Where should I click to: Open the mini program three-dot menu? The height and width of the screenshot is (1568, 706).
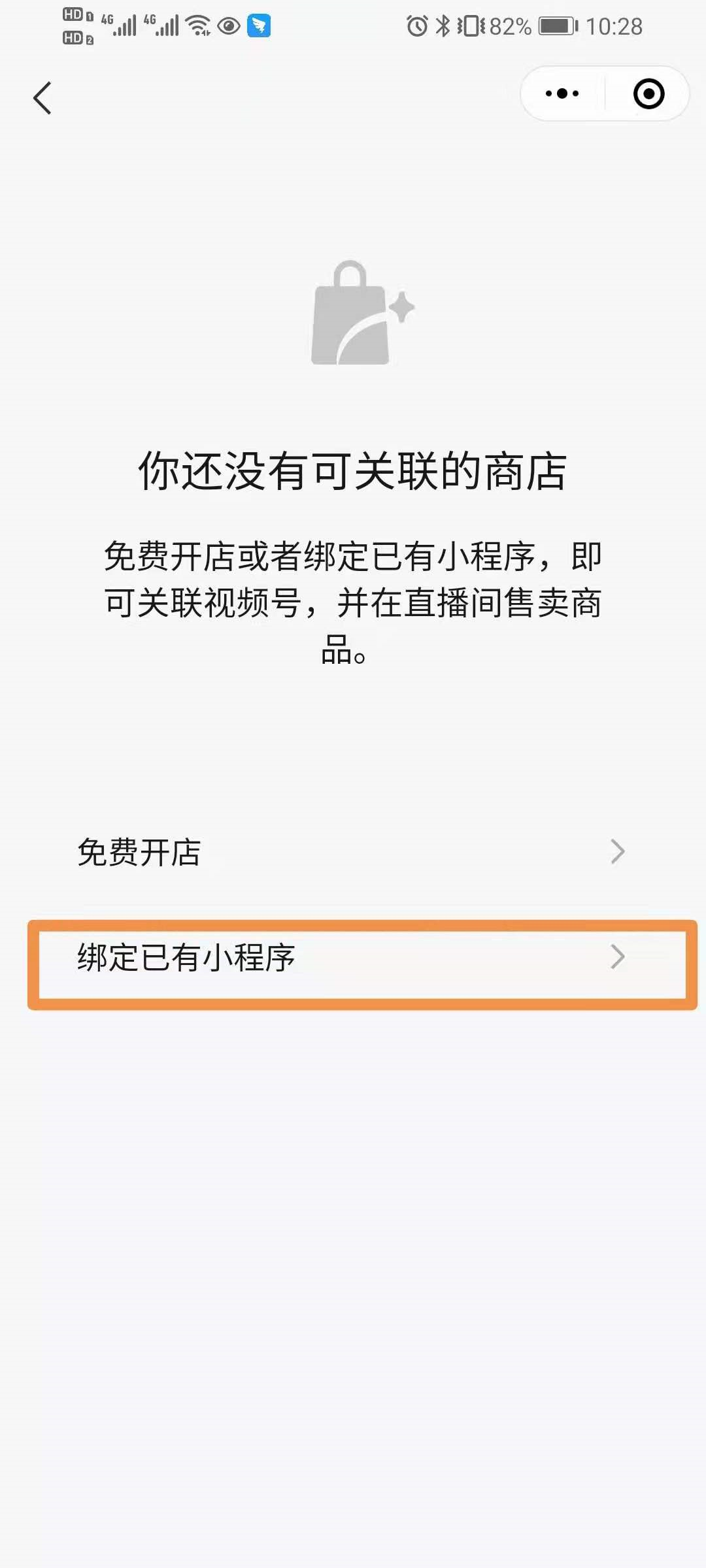pos(562,93)
